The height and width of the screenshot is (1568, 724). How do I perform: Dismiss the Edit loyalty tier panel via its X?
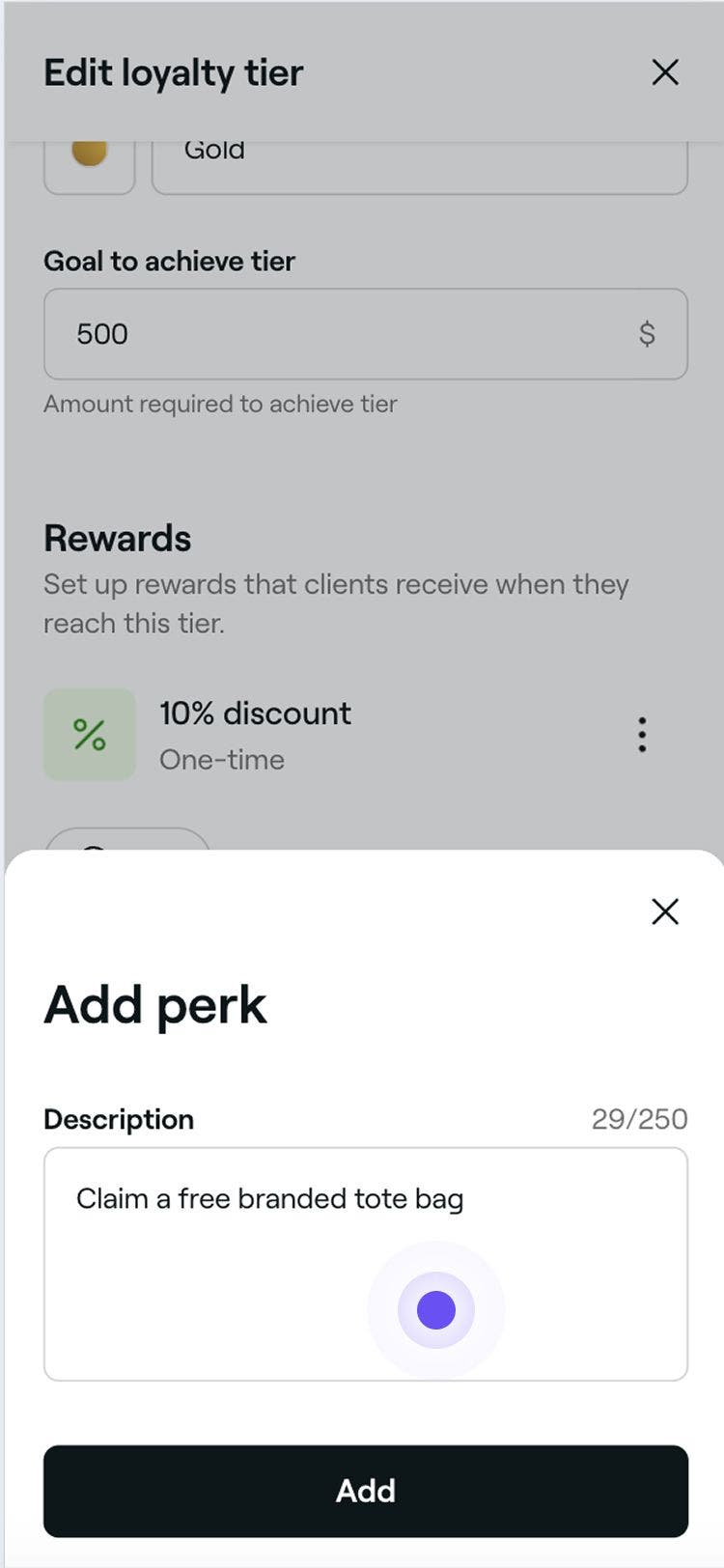(x=664, y=72)
